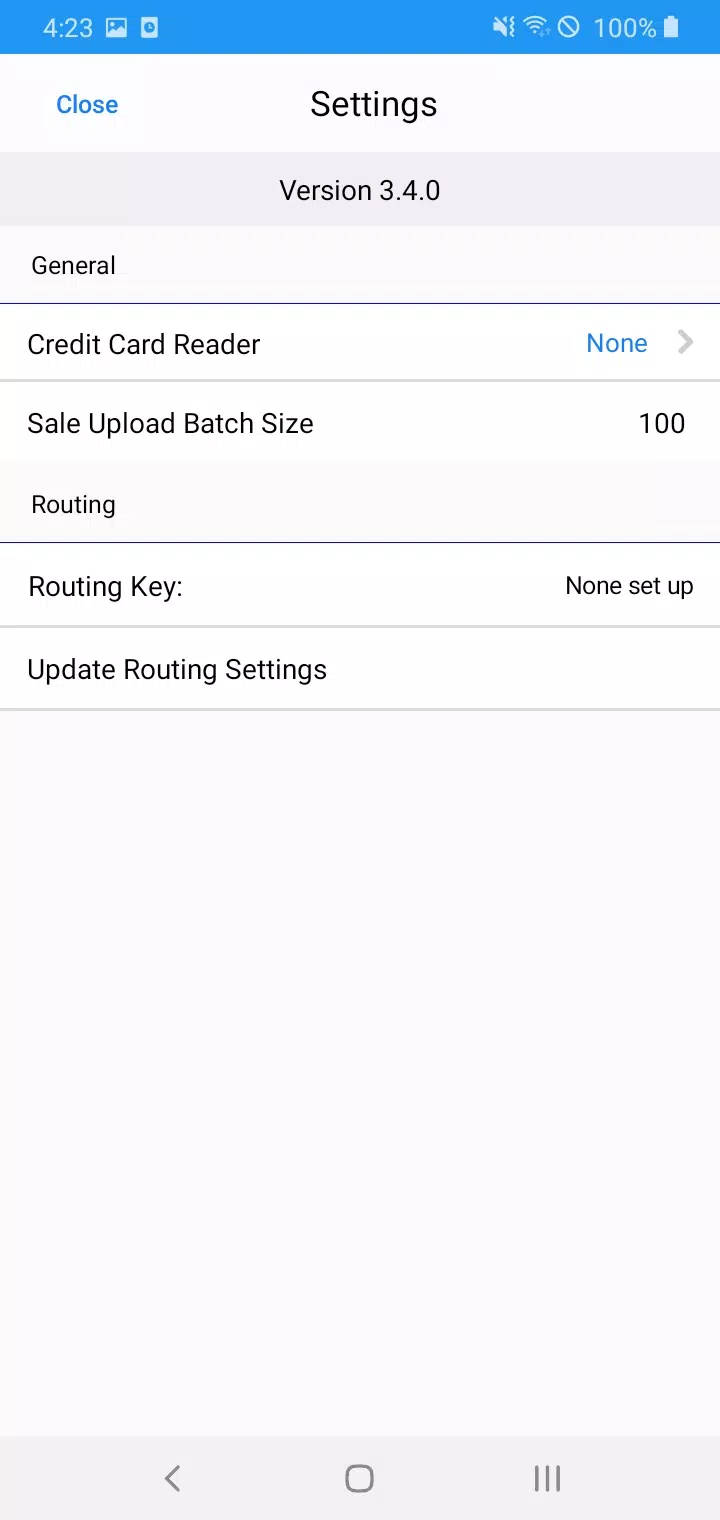Tap the Wi-Fi signal icon in status bar
The width and height of the screenshot is (720, 1520).
538,27
